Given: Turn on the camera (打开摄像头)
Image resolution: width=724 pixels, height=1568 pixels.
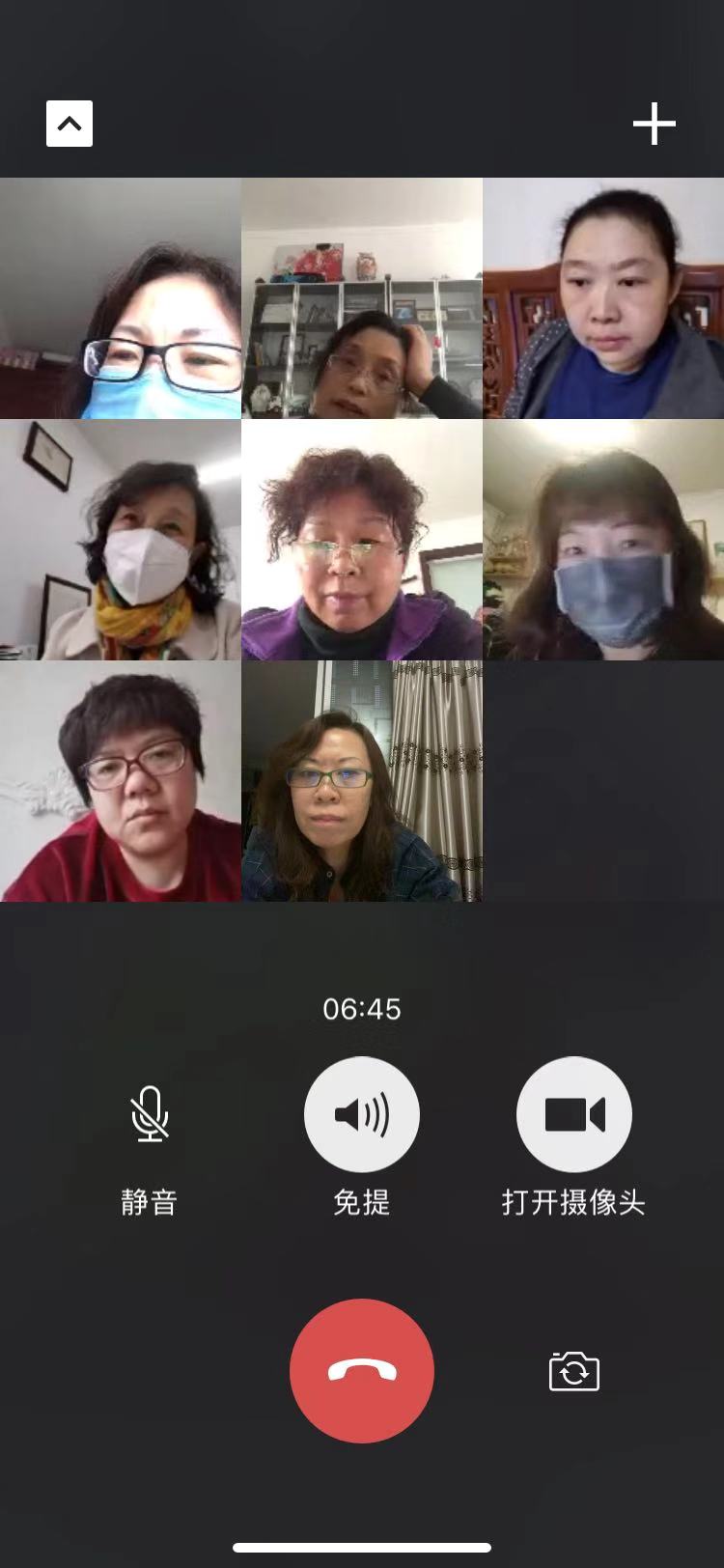Looking at the screenshot, I should (x=574, y=1114).
